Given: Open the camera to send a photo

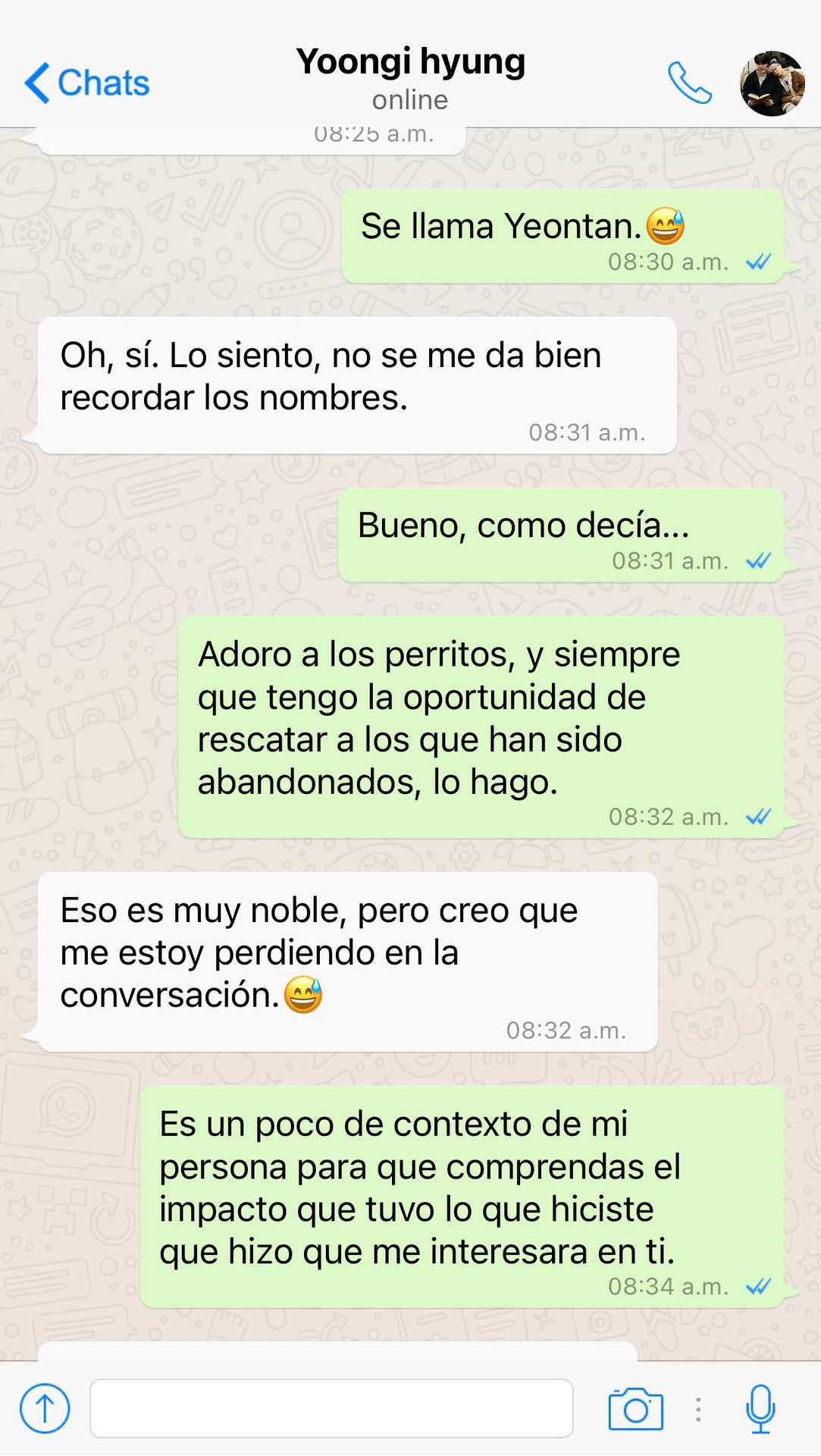Looking at the screenshot, I should click(635, 1408).
